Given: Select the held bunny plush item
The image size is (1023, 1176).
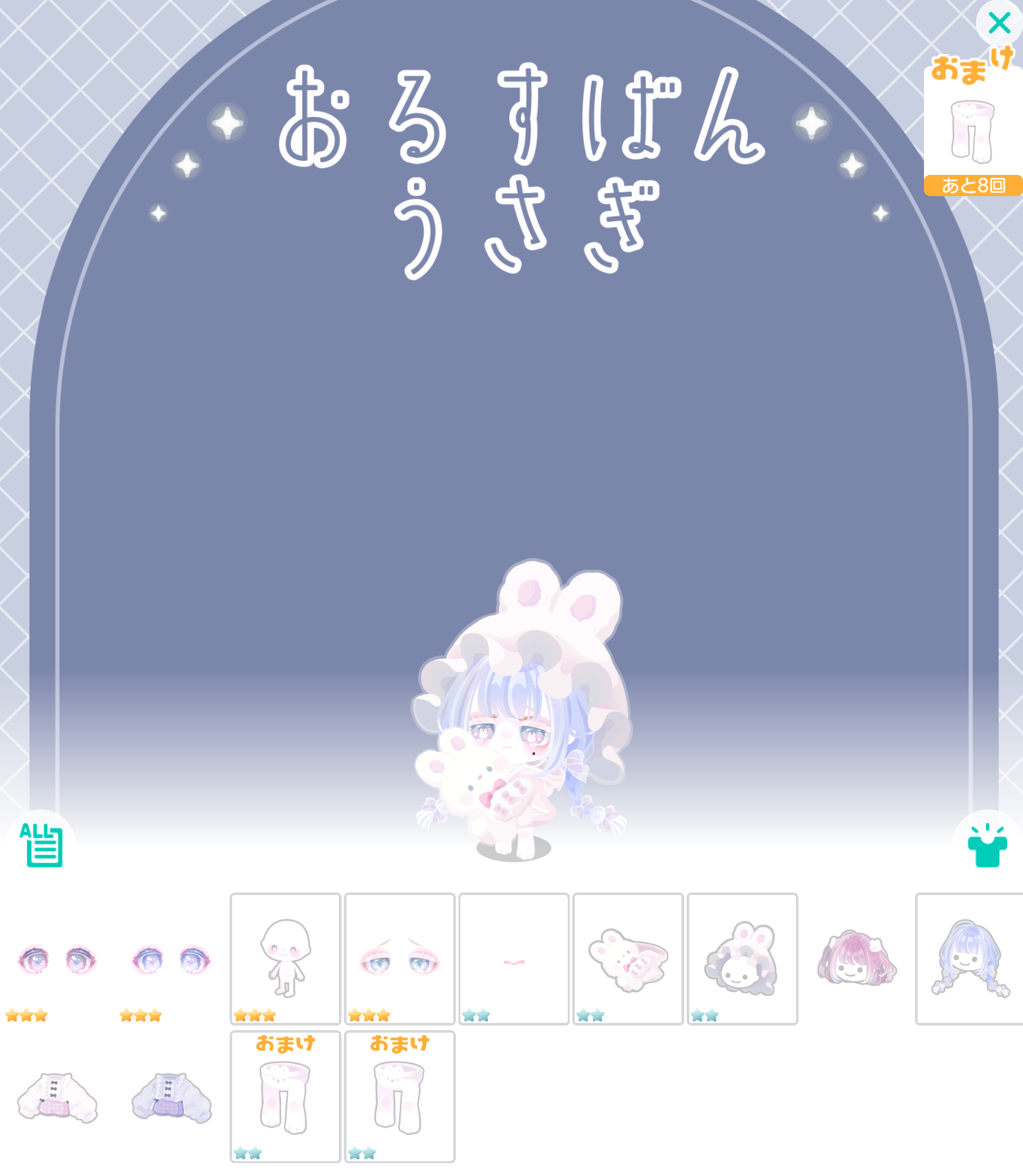Looking at the screenshot, I should click(x=628, y=958).
